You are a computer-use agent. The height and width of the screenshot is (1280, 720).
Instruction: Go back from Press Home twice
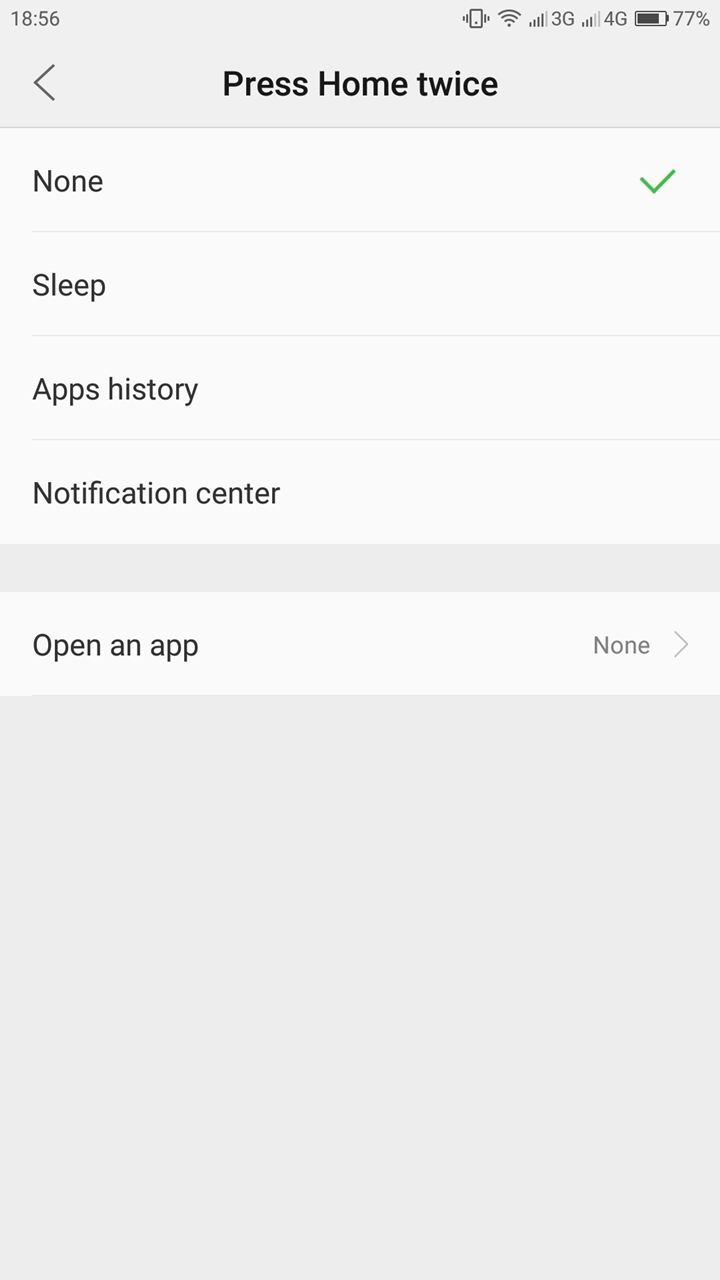(x=44, y=83)
